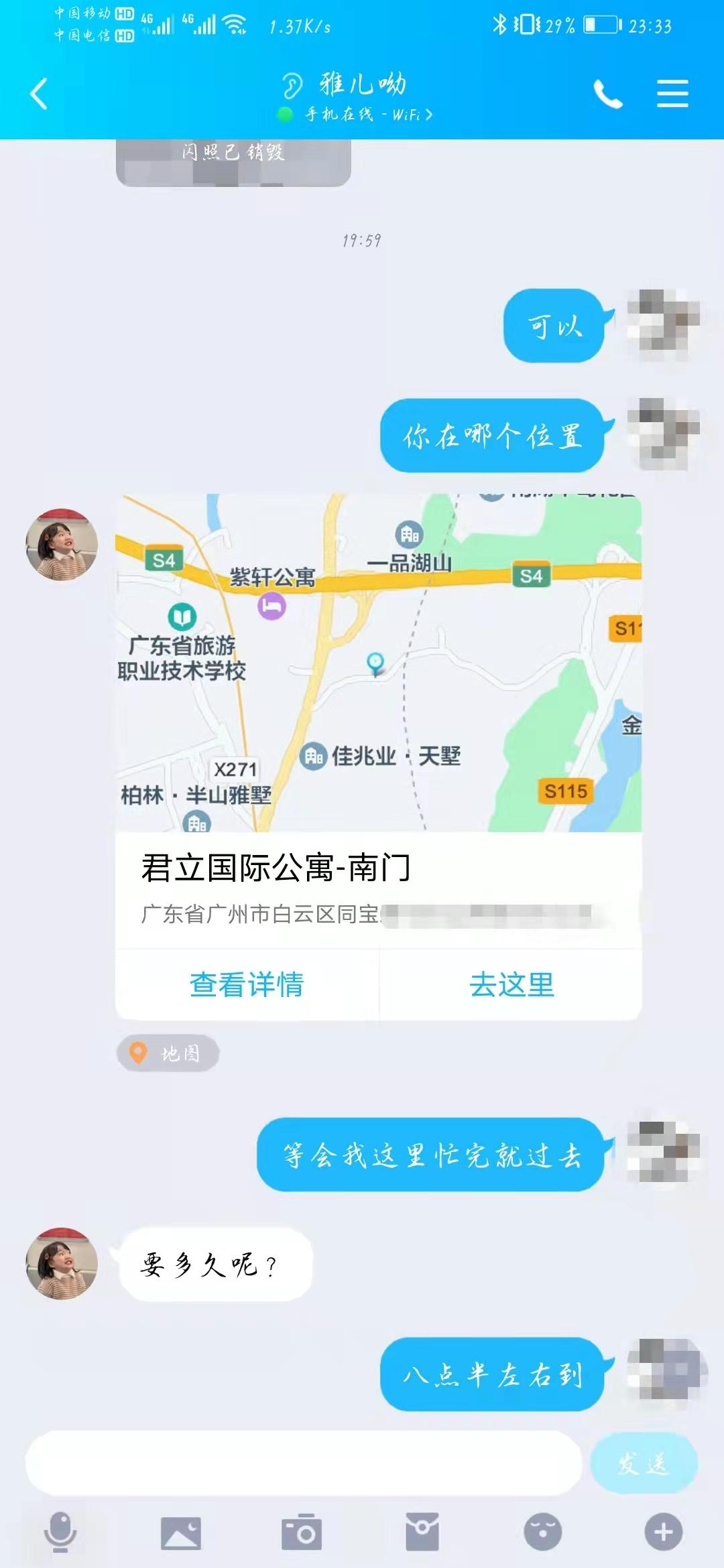Tap 去这里 to navigate there
The image size is (724, 1568).
tap(511, 984)
